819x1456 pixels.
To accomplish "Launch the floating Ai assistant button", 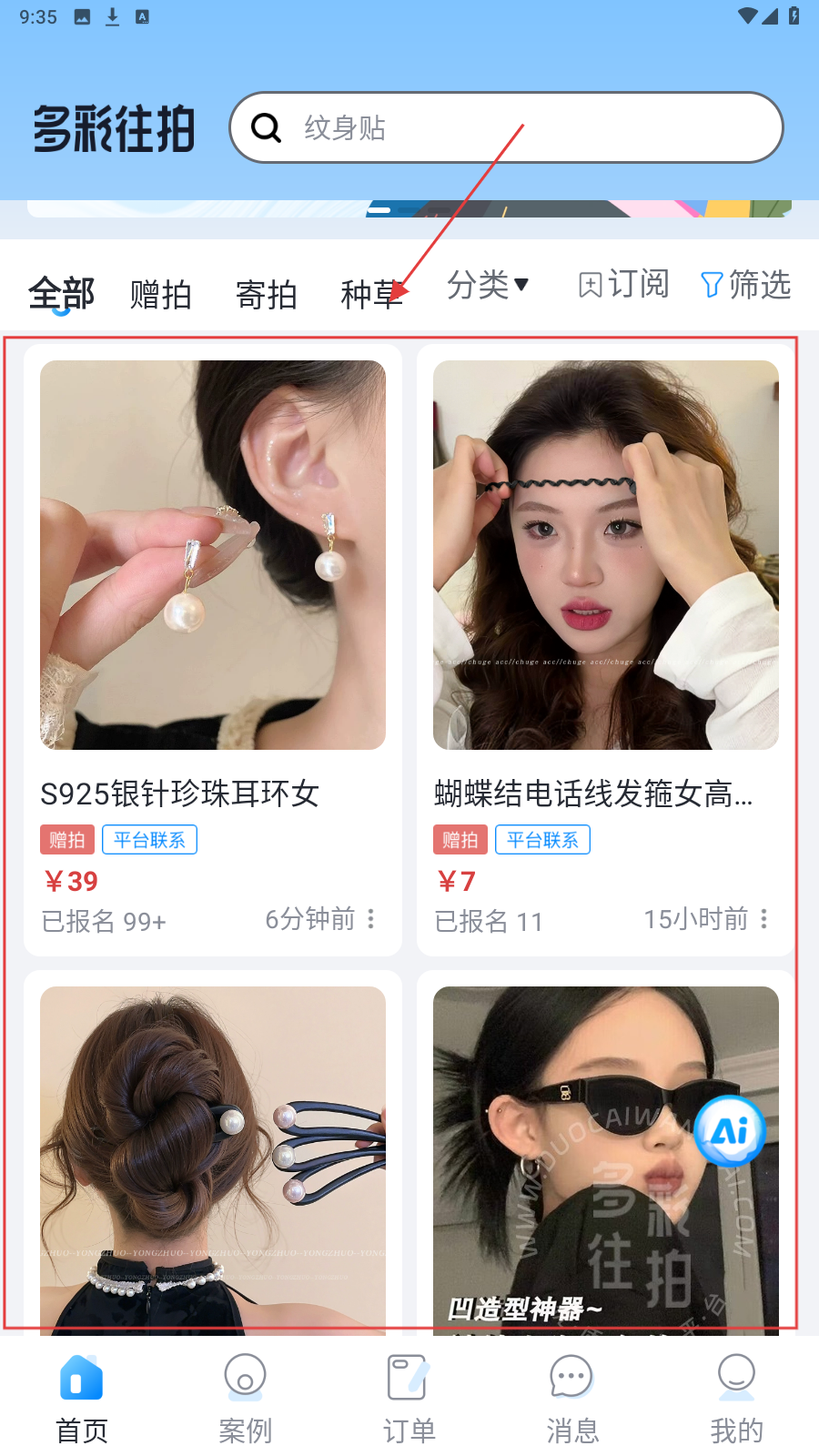I will coord(729,1131).
